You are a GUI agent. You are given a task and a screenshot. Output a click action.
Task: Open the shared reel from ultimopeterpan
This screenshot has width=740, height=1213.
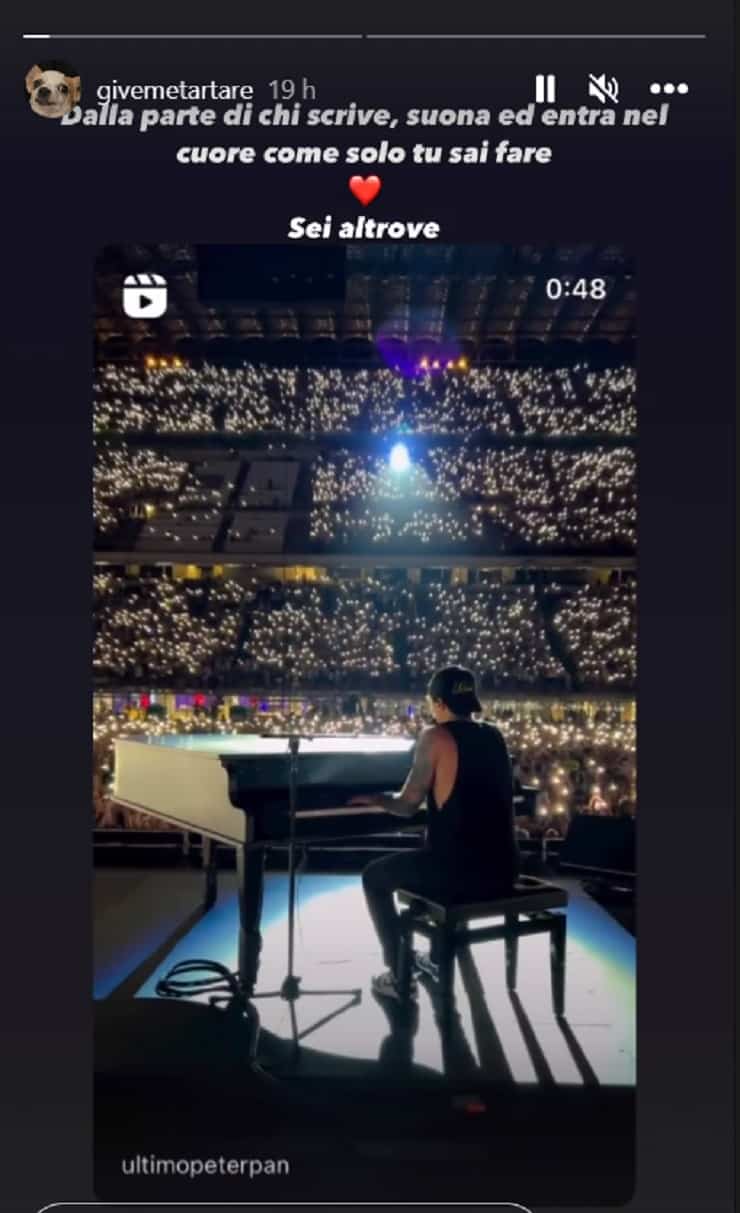pos(364,720)
